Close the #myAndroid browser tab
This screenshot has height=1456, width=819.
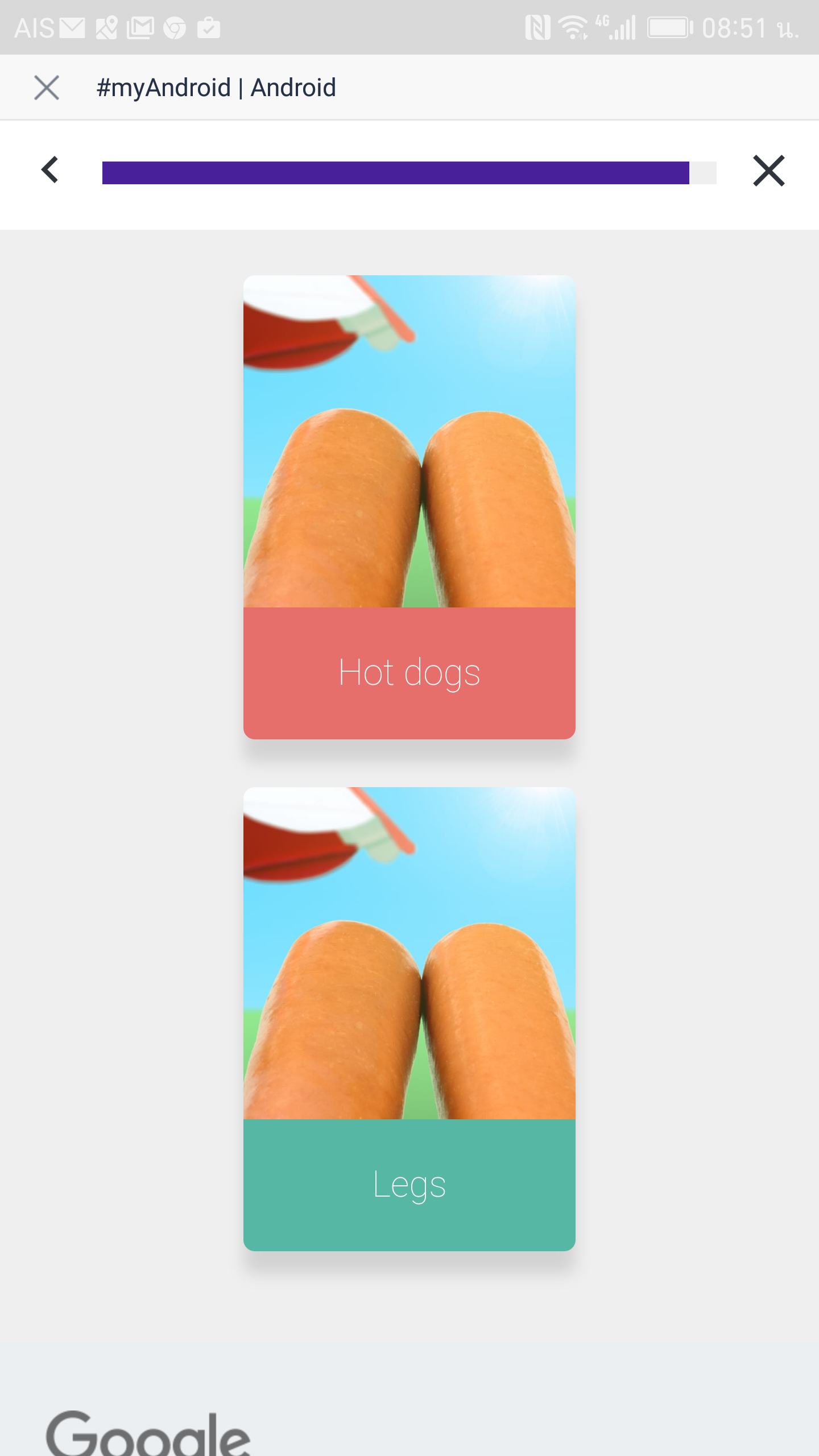[x=47, y=88]
